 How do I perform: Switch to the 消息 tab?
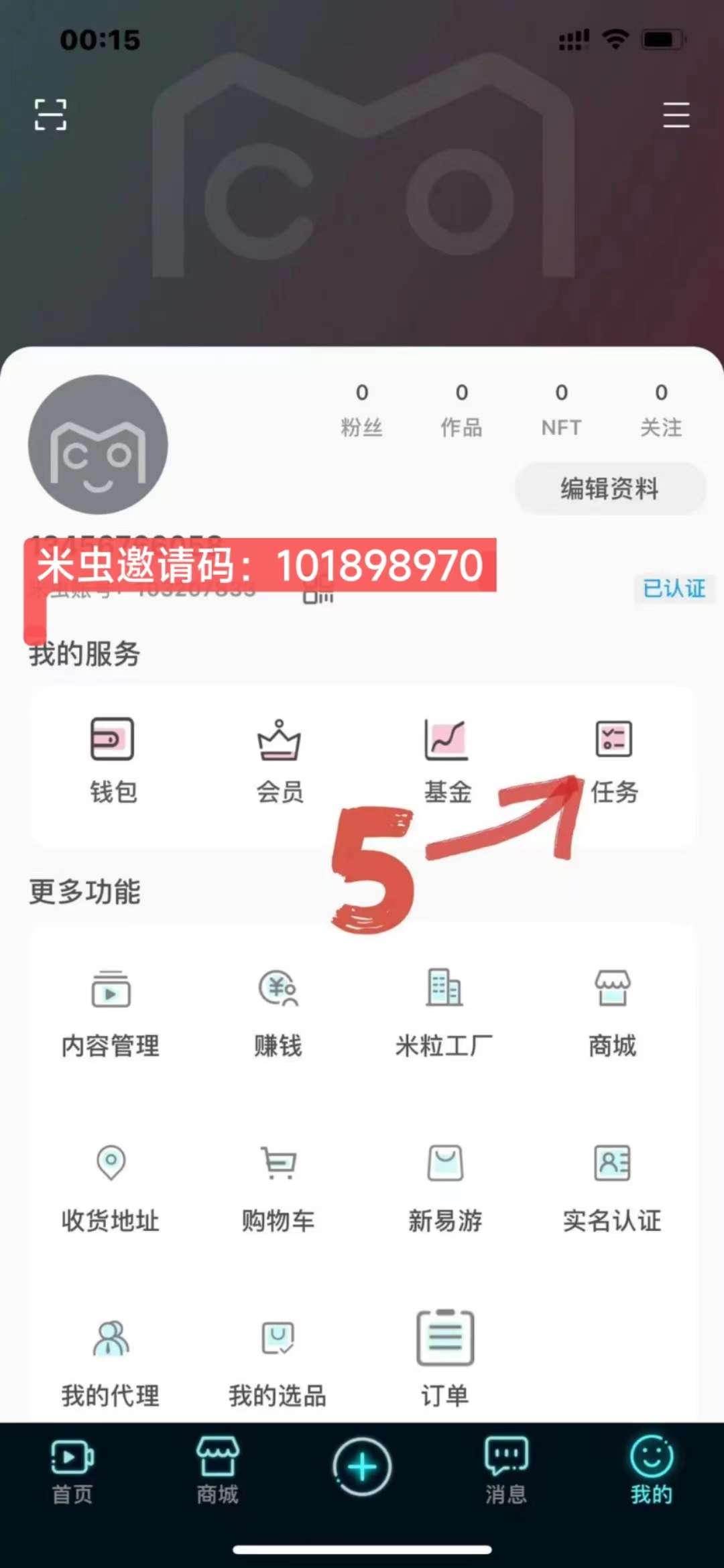(x=506, y=1470)
